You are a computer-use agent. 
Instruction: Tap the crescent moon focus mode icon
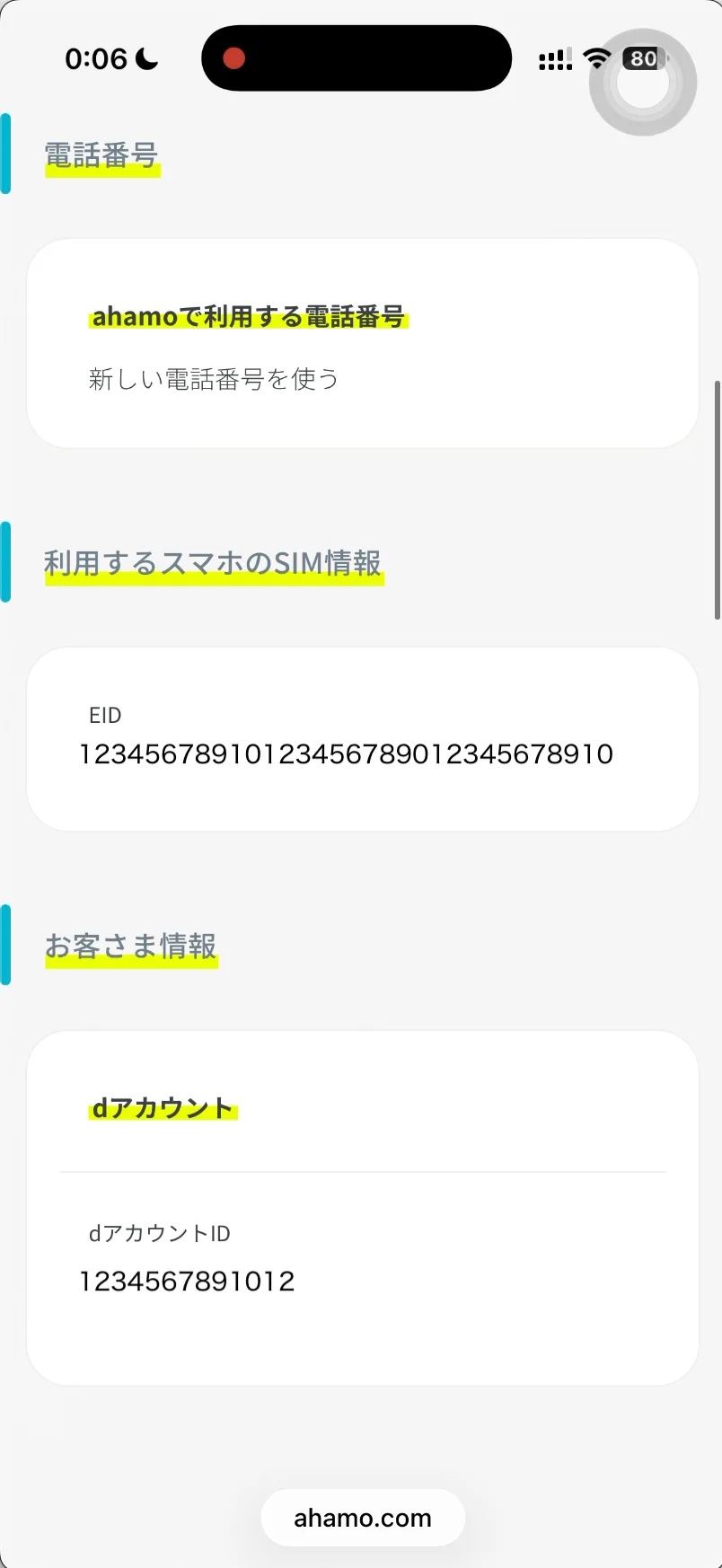146,57
